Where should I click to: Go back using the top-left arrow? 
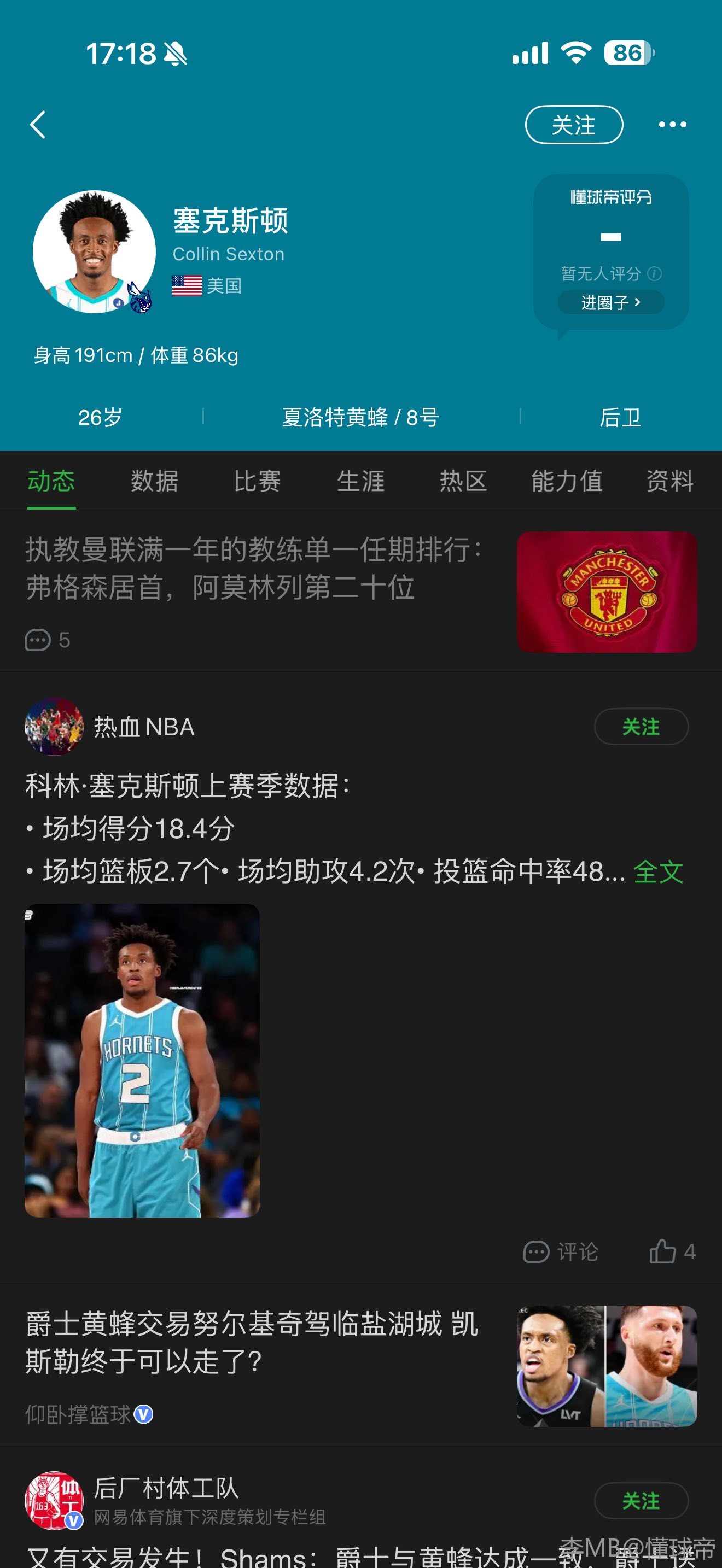point(38,125)
